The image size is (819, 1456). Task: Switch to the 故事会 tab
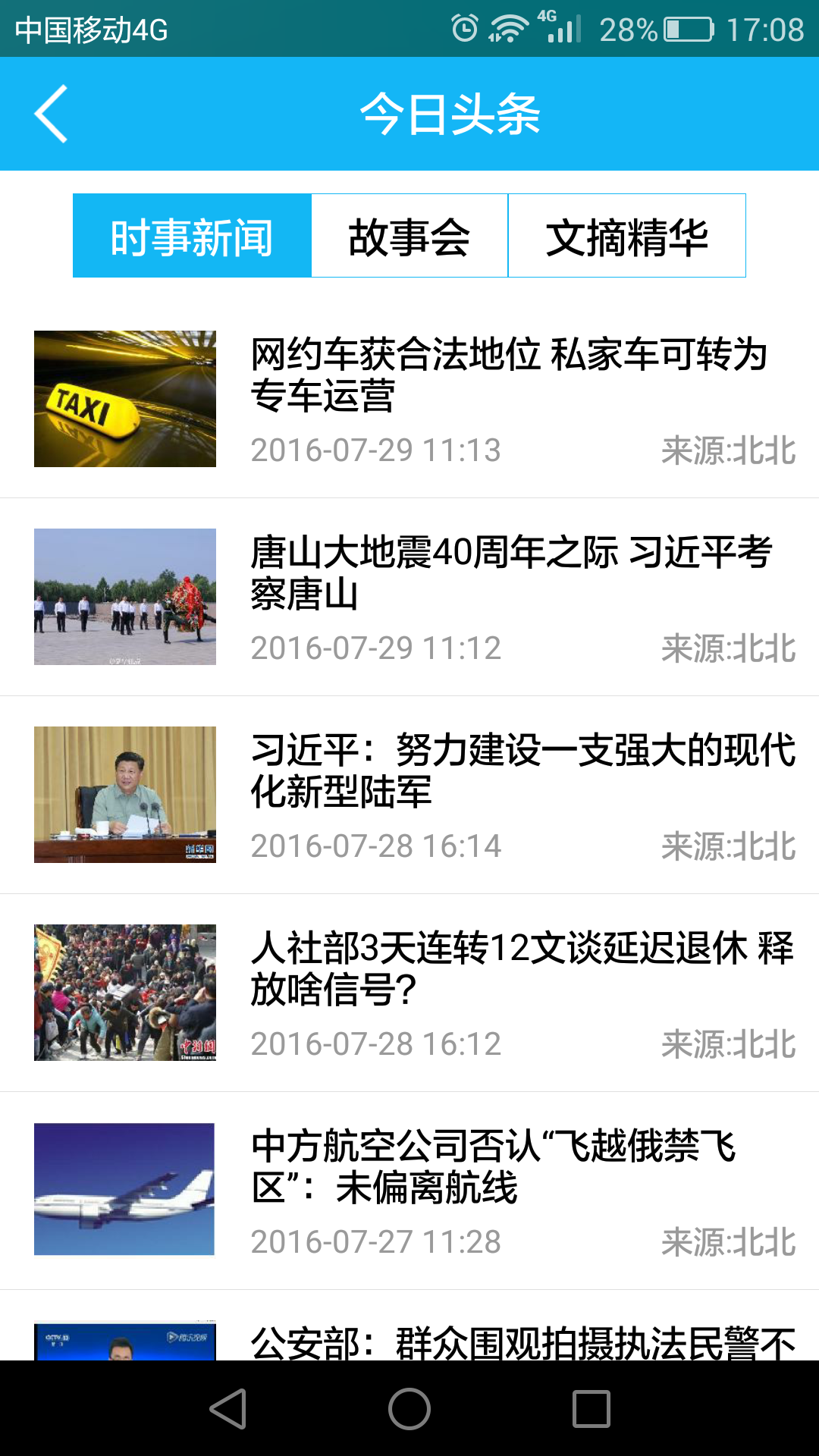point(409,236)
